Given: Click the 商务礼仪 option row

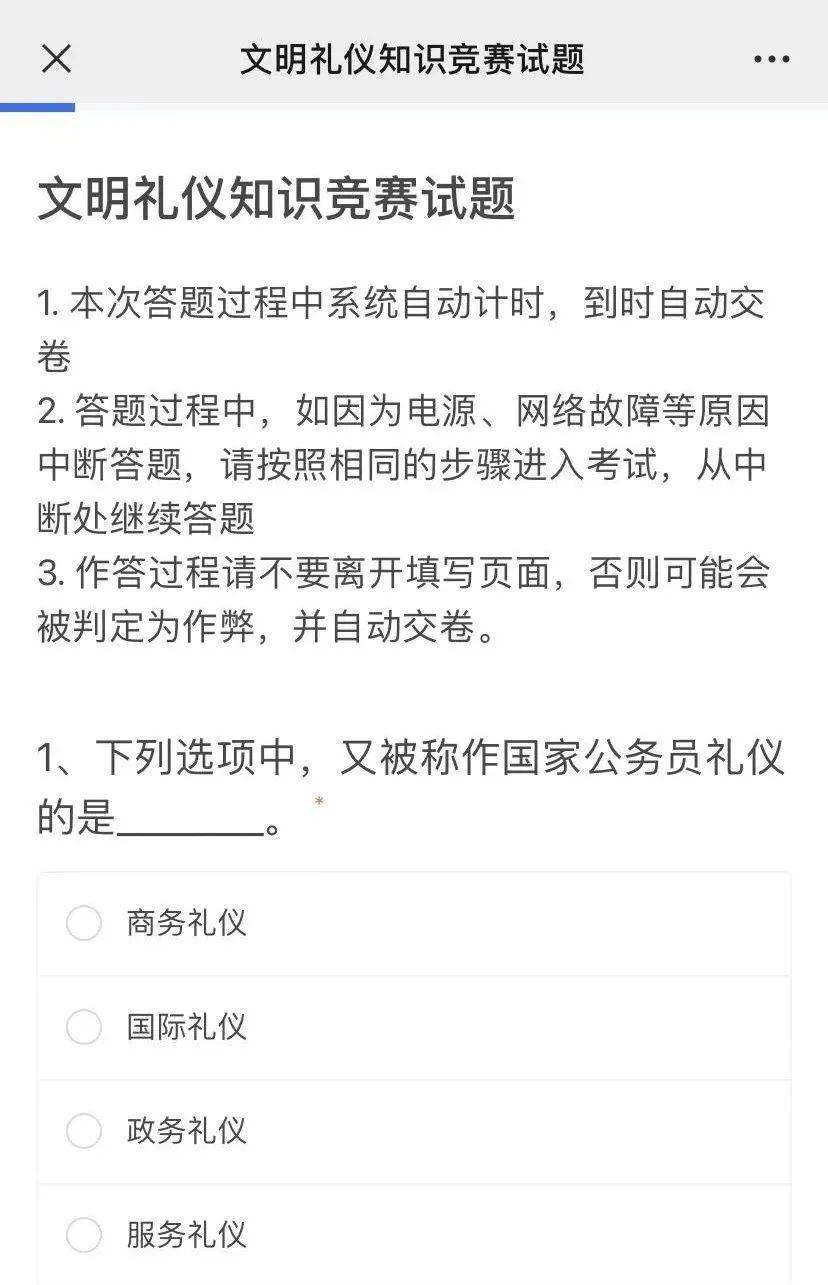Looking at the screenshot, I should tap(400, 924).
